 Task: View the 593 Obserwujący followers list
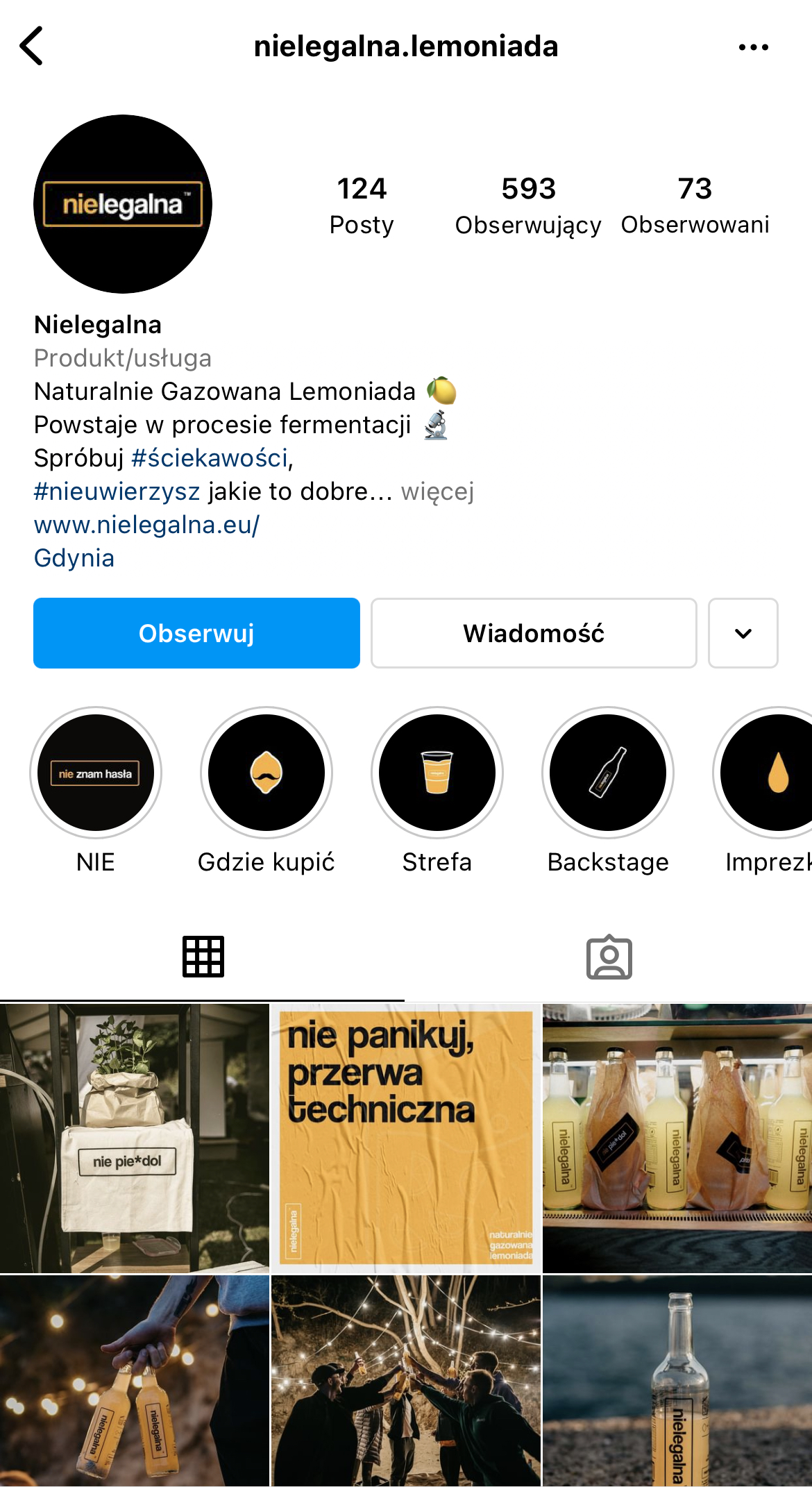528,205
